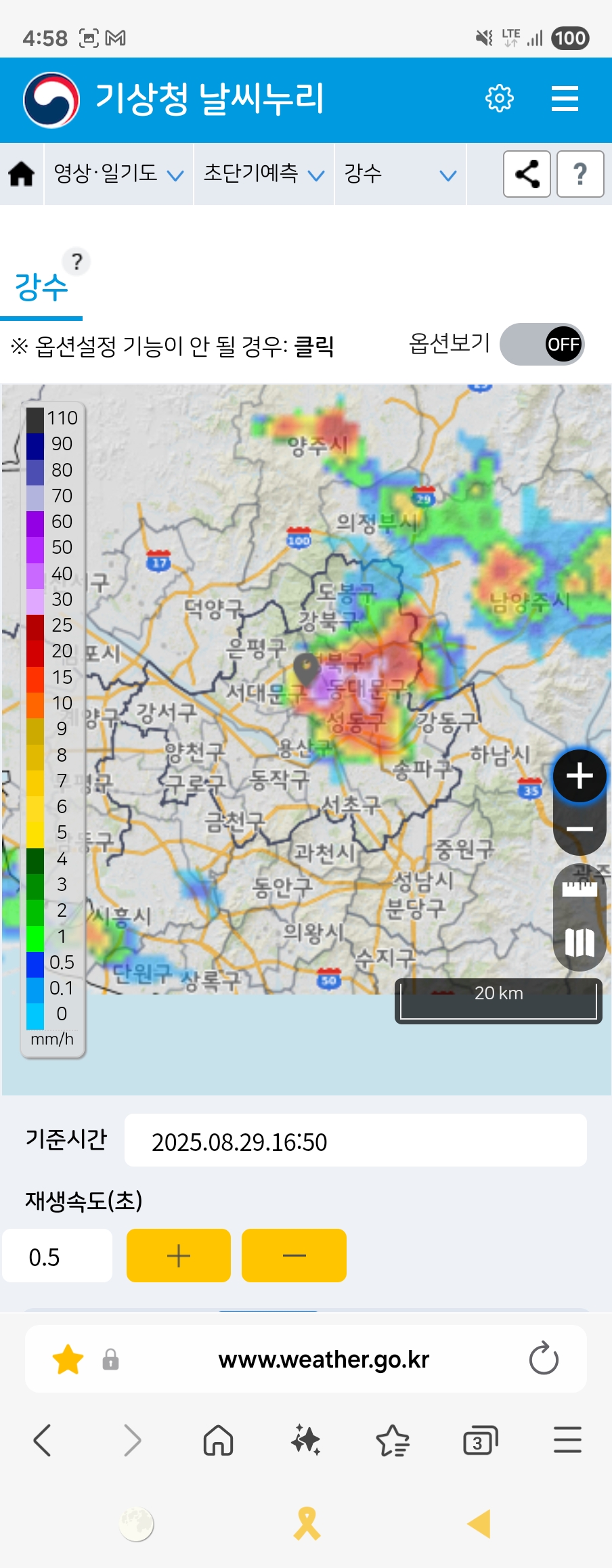Image resolution: width=612 pixels, height=1568 pixels.
Task: Open the map layer icon
Action: coord(580,942)
